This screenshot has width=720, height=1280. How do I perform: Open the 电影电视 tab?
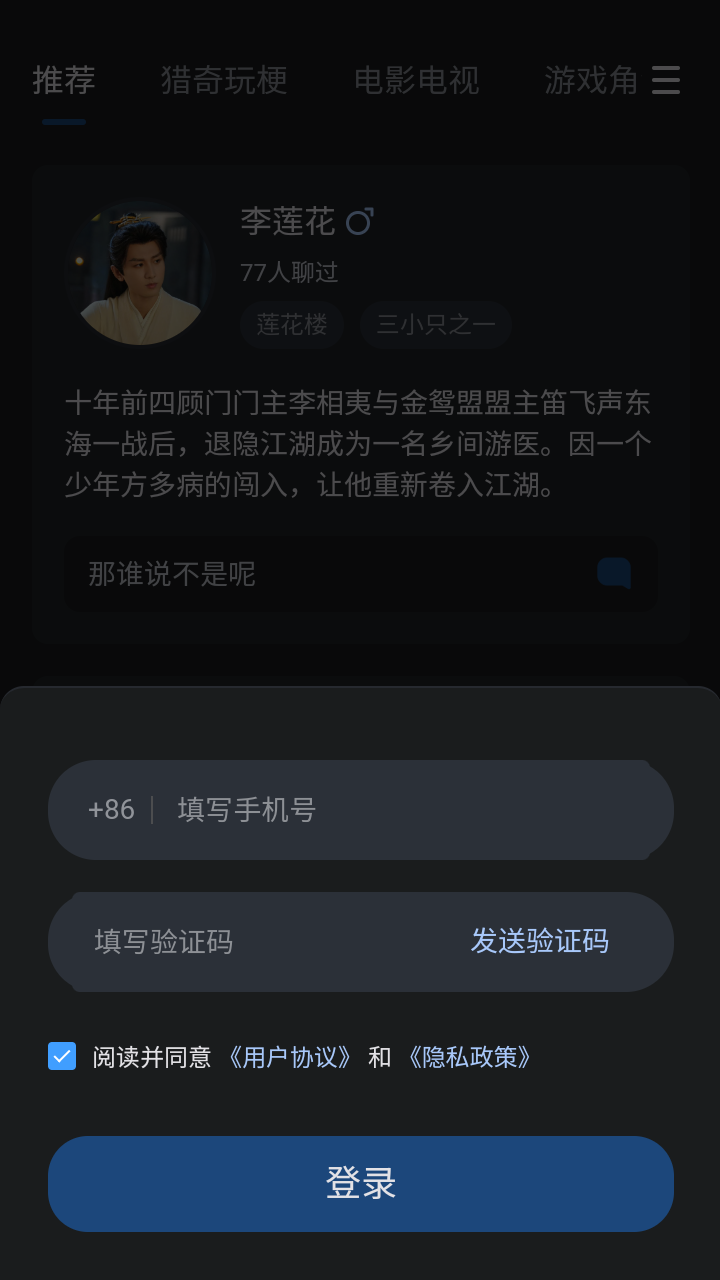(x=417, y=81)
